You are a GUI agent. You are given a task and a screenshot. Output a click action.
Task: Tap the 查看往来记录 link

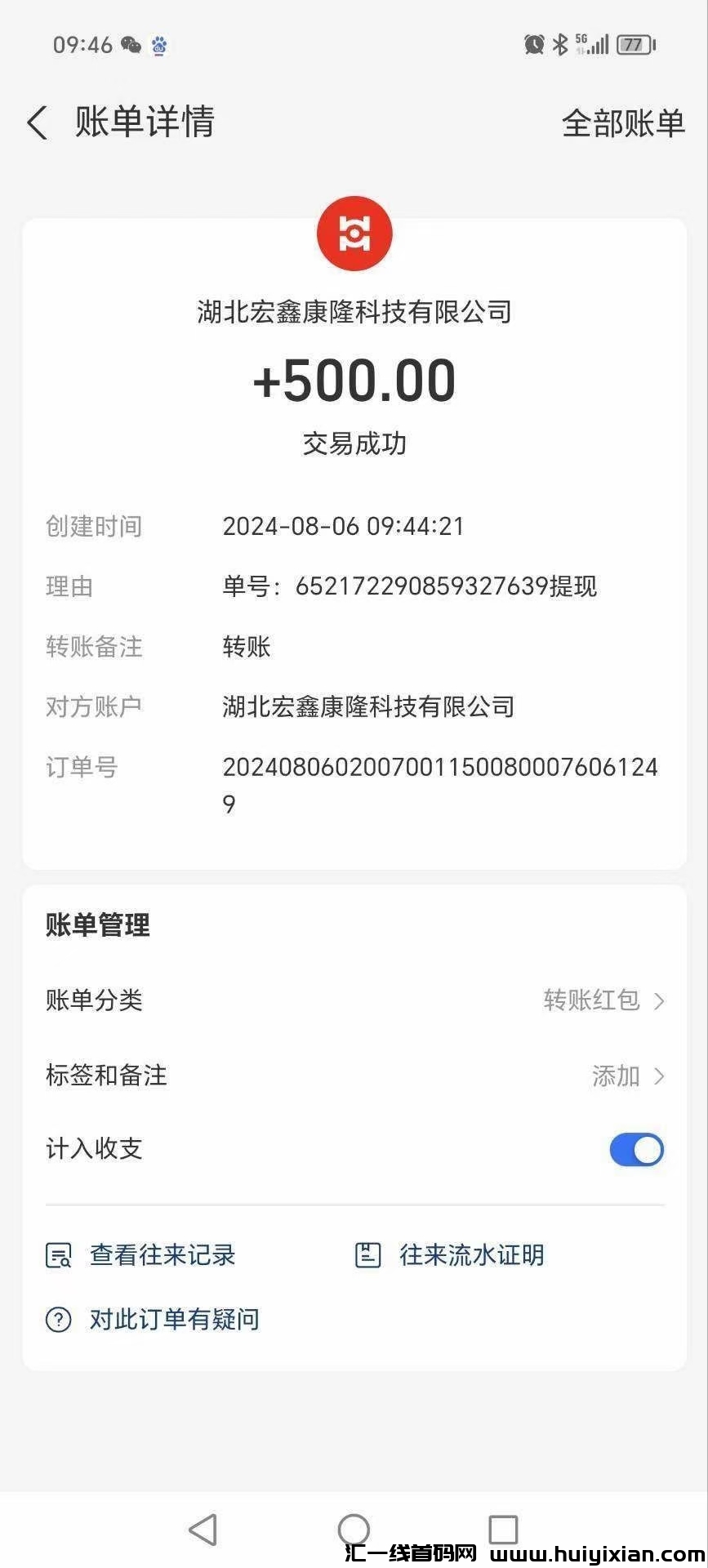click(162, 1255)
